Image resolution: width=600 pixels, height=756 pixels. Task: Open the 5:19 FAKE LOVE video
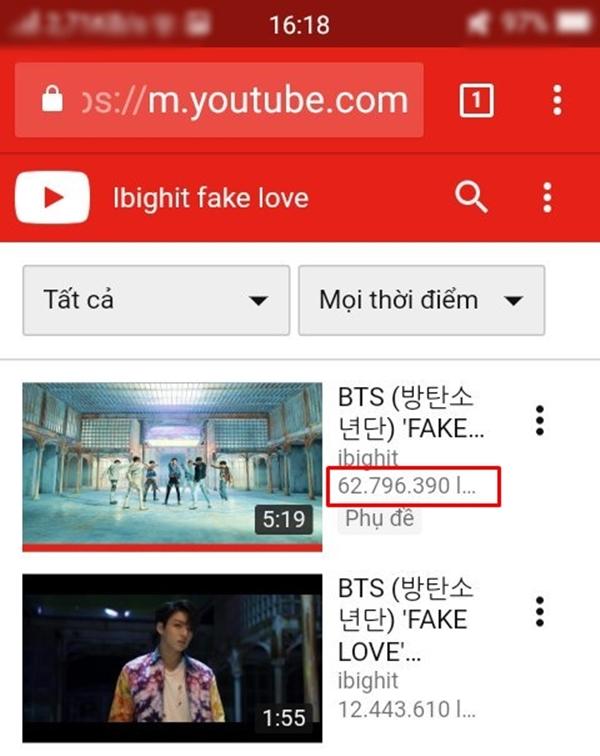(172, 465)
